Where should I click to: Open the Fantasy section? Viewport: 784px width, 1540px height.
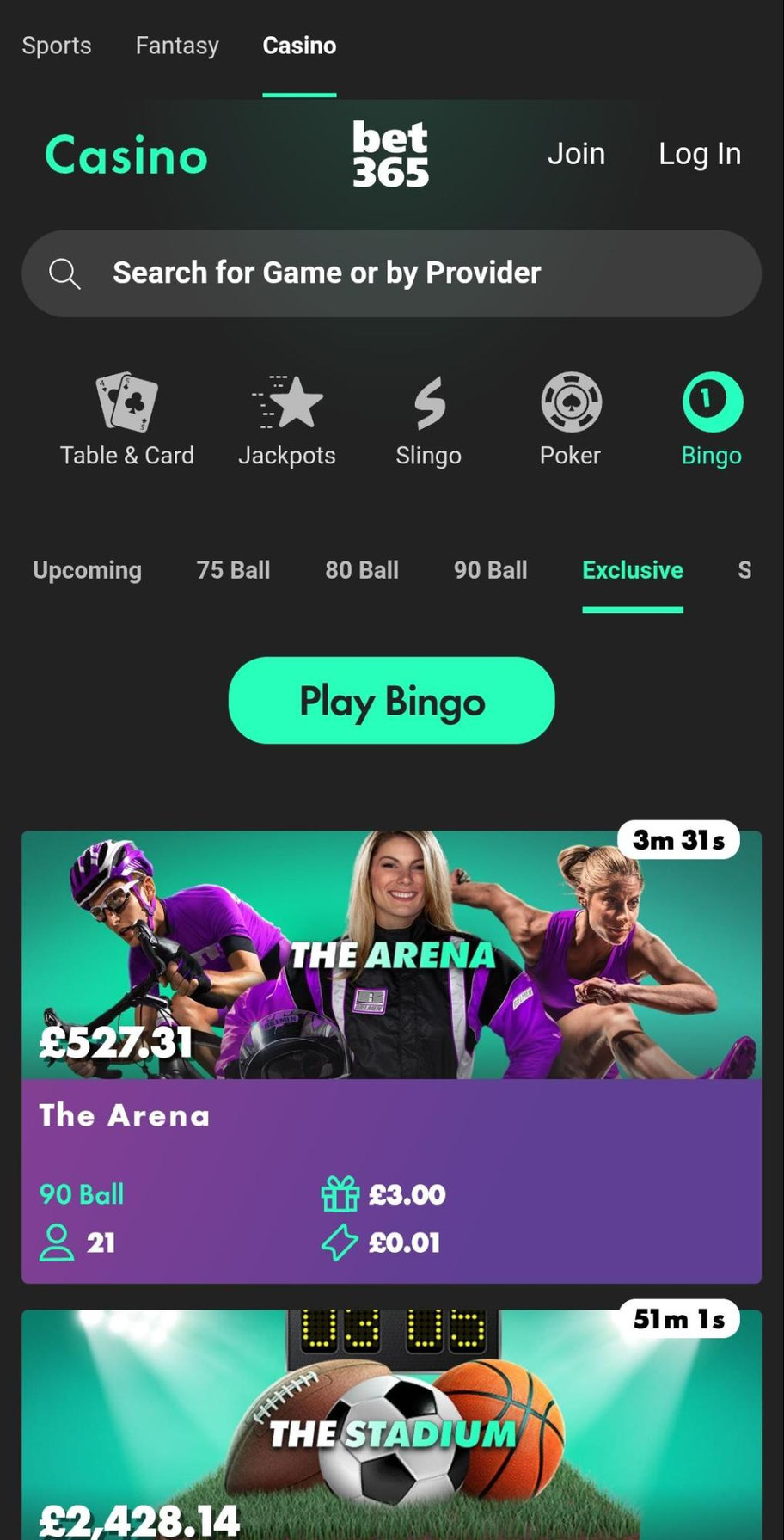tap(177, 46)
